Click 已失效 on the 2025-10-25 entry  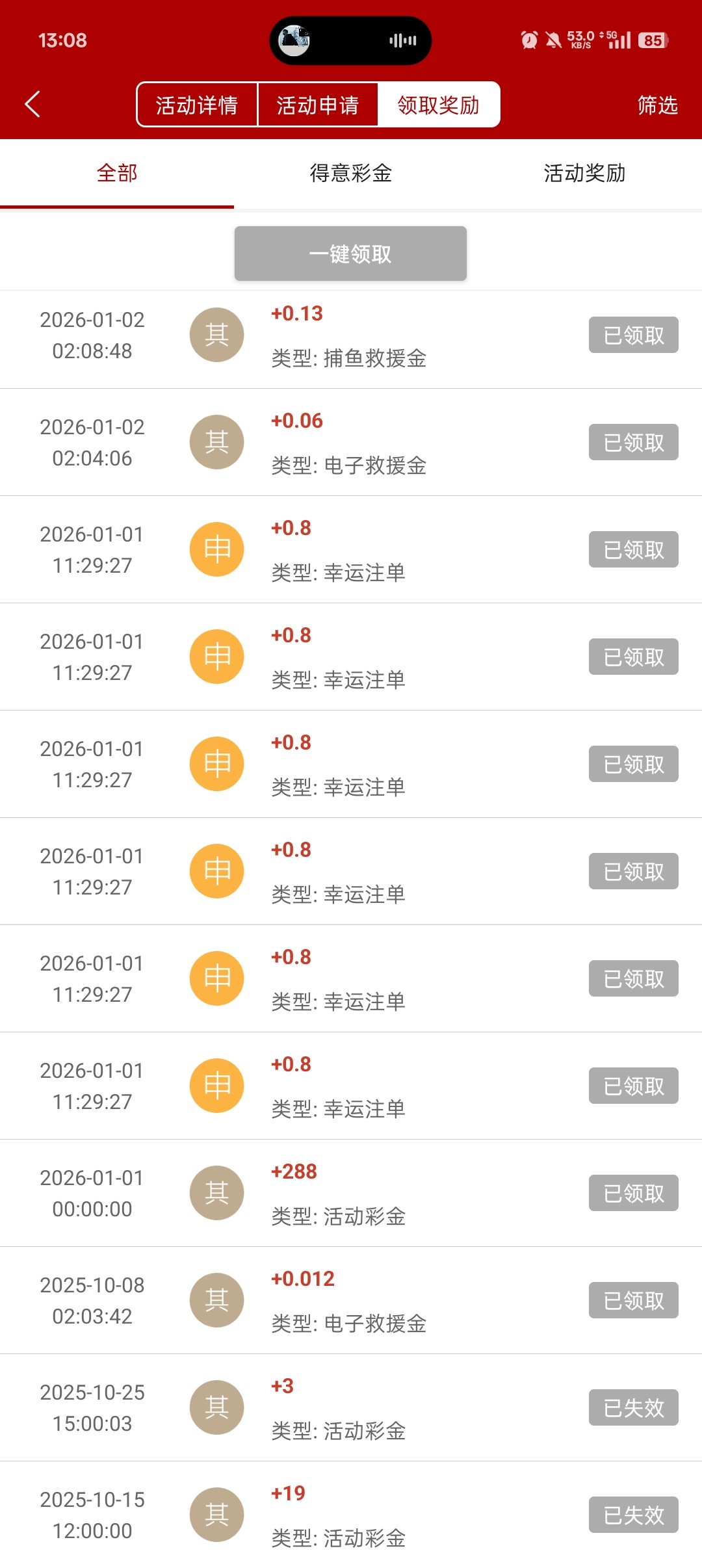click(632, 1407)
